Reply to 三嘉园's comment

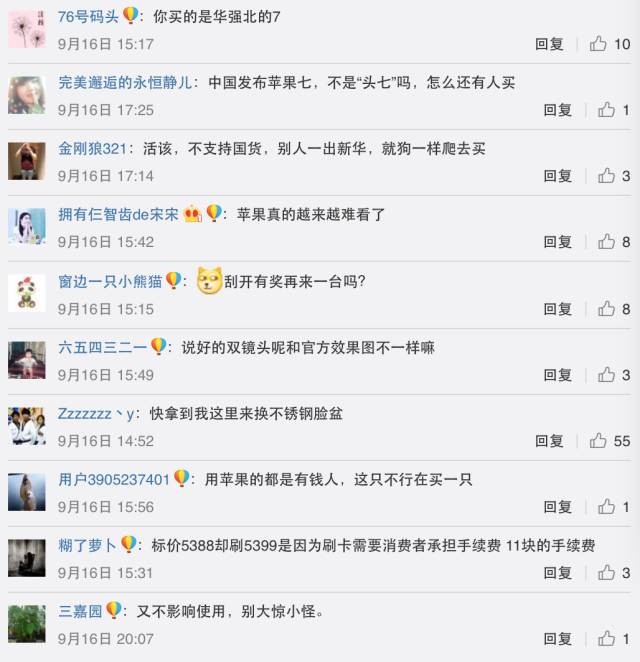(x=557, y=639)
